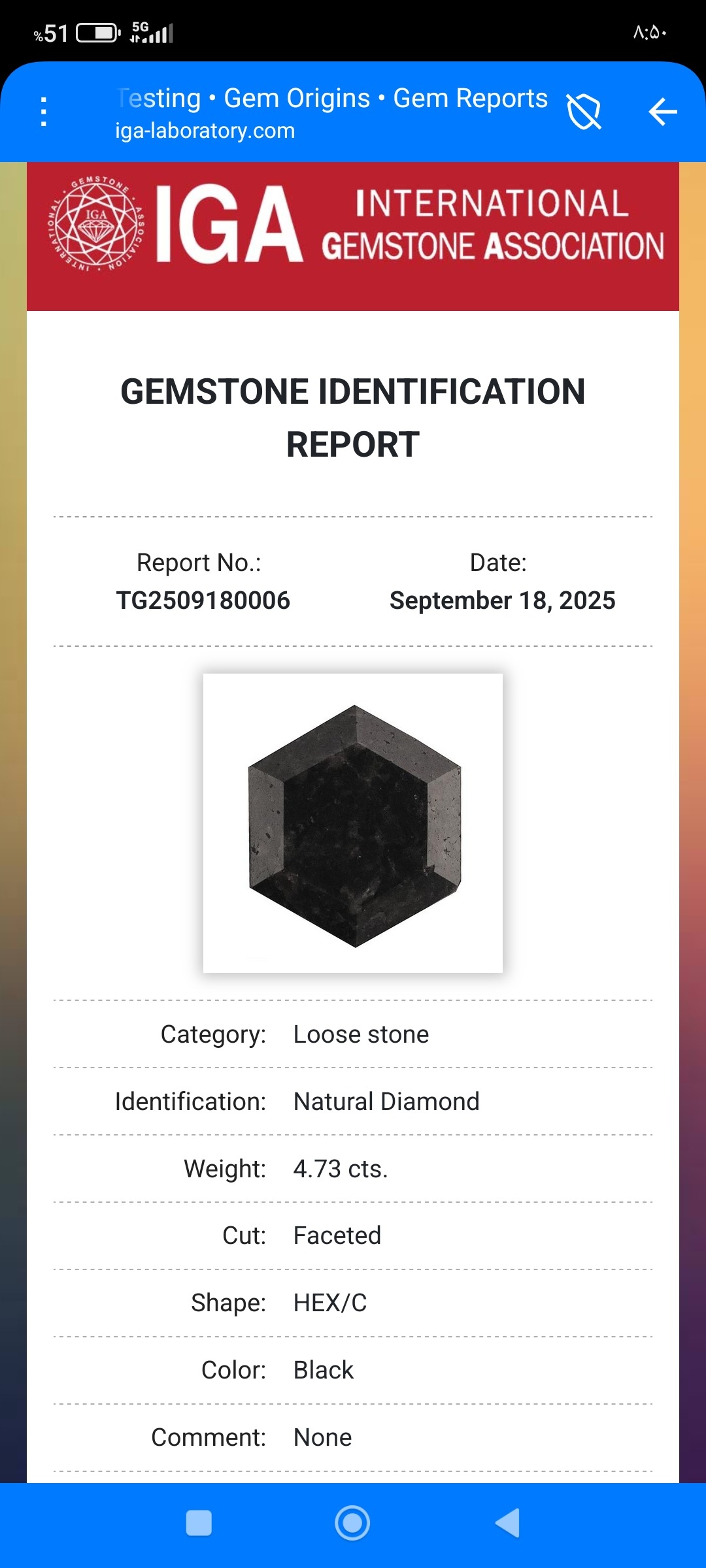Open recent apps with the square button
Image resolution: width=706 pixels, height=1568 pixels.
click(199, 1523)
